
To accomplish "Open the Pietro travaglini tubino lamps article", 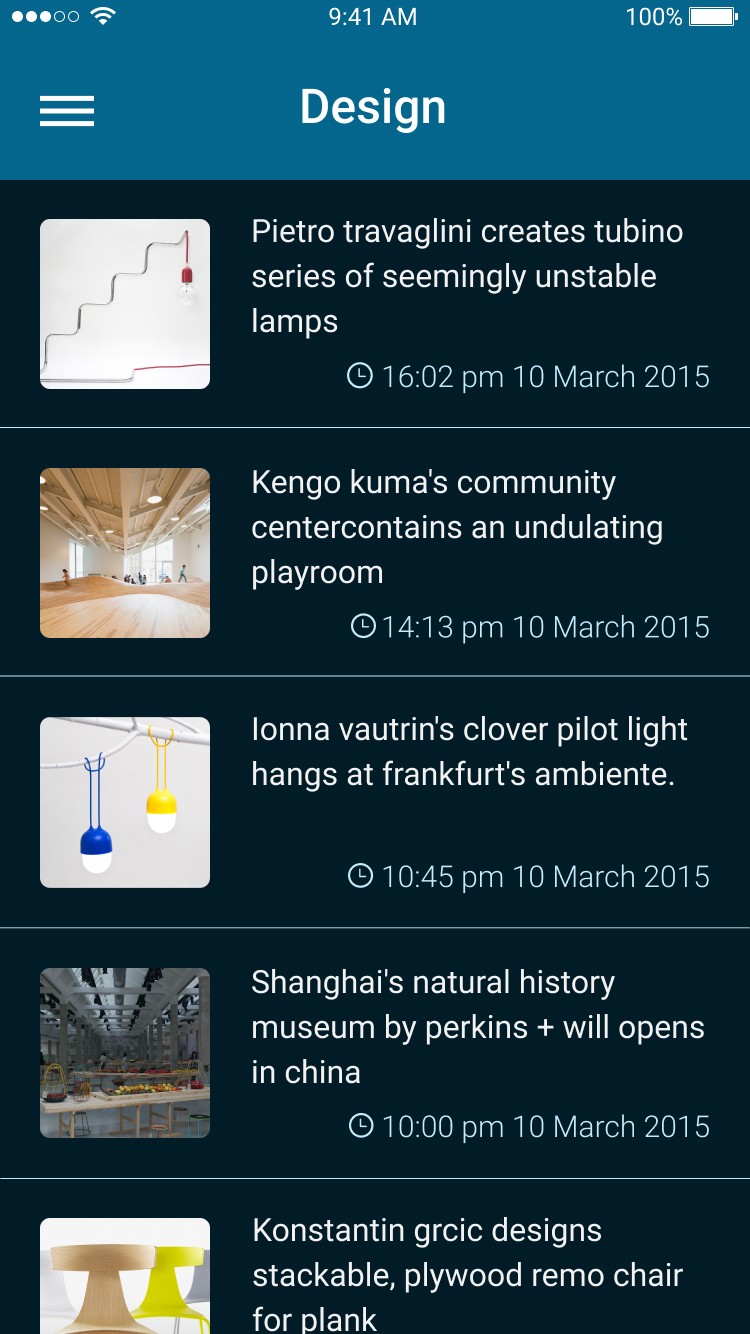I will (x=467, y=276).
